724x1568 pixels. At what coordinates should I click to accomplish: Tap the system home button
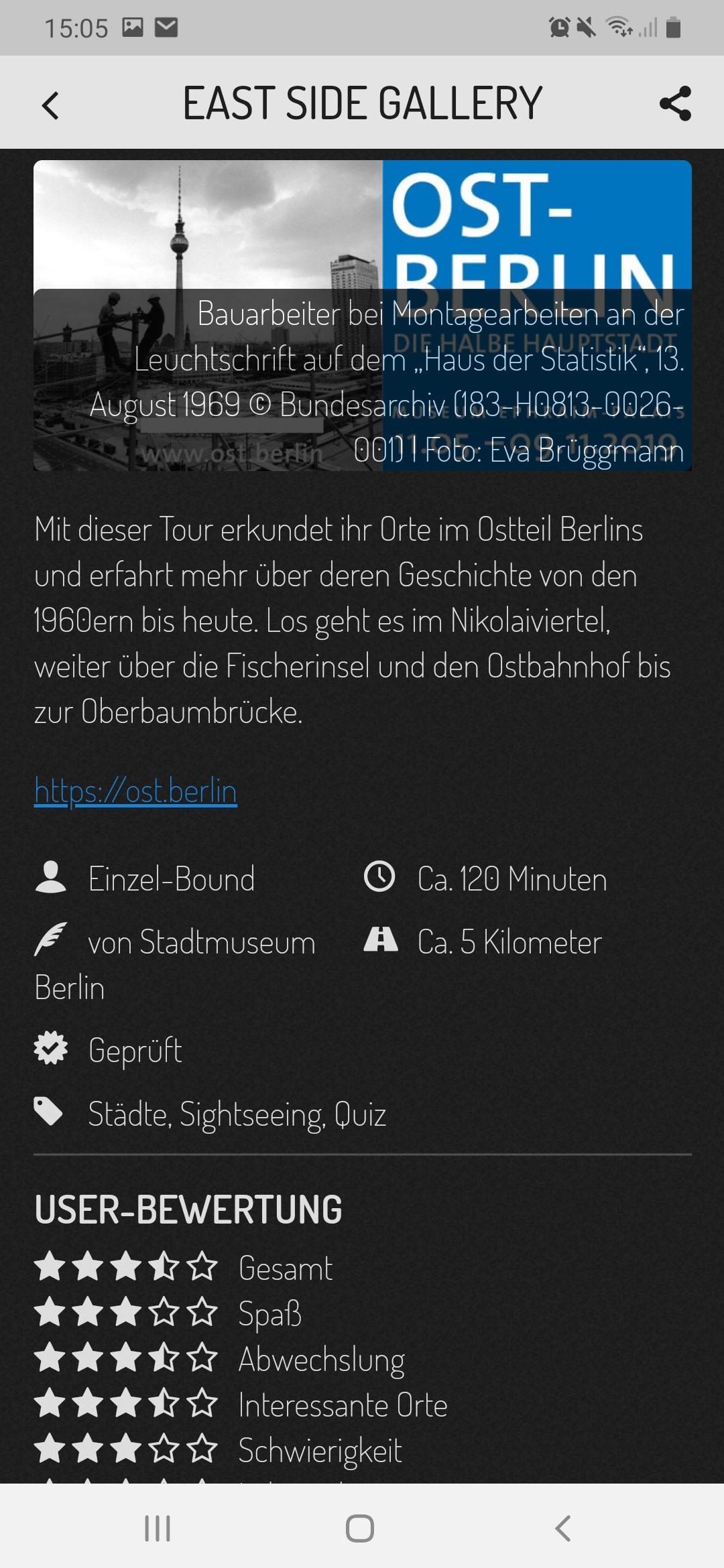[360, 1528]
